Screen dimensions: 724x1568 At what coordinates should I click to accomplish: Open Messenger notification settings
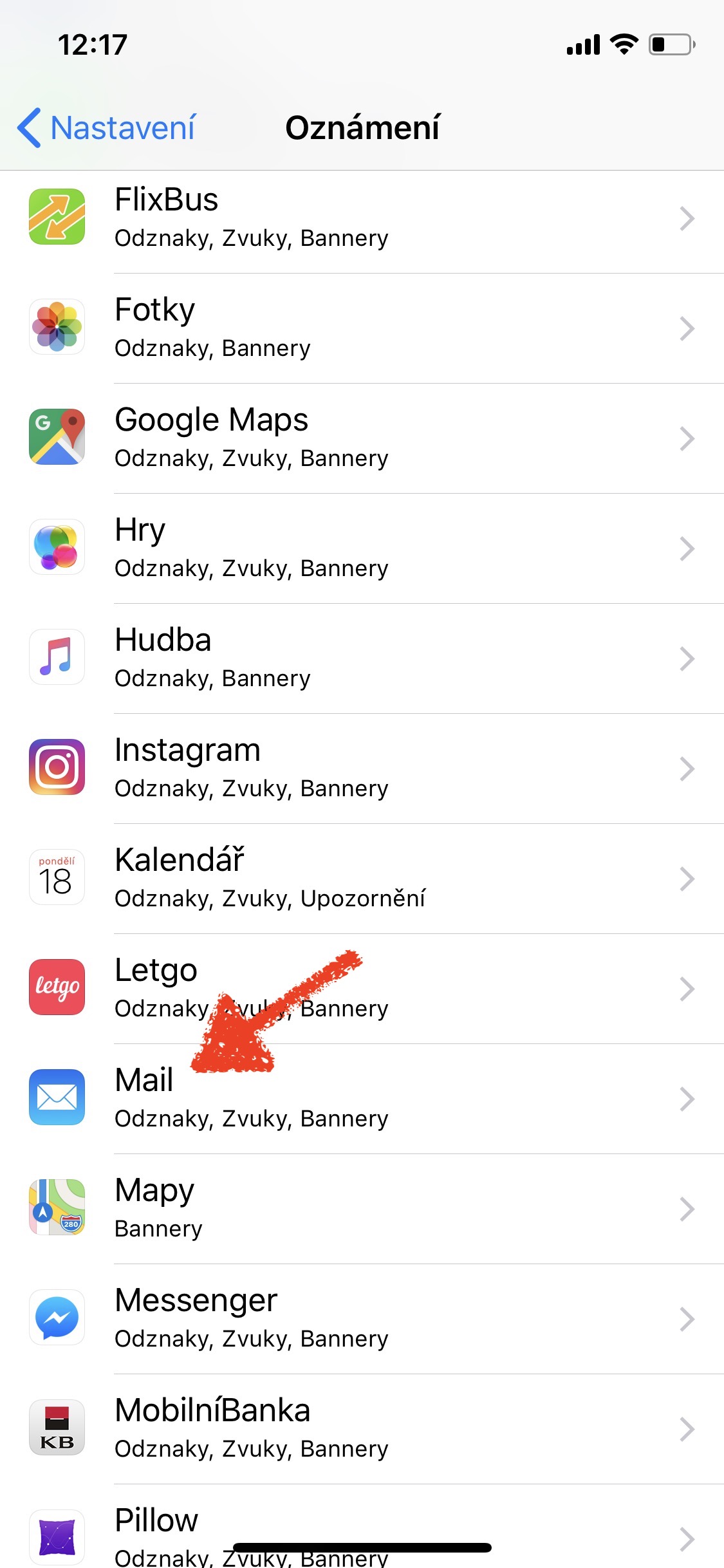click(x=362, y=1319)
